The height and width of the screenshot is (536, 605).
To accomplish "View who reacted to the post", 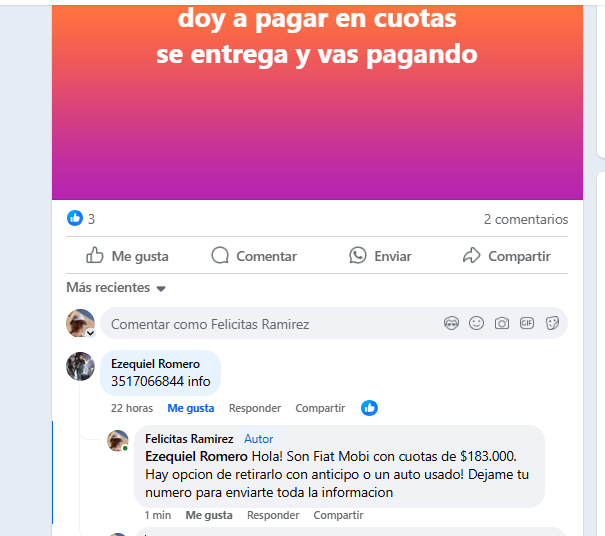I will click(x=81, y=219).
